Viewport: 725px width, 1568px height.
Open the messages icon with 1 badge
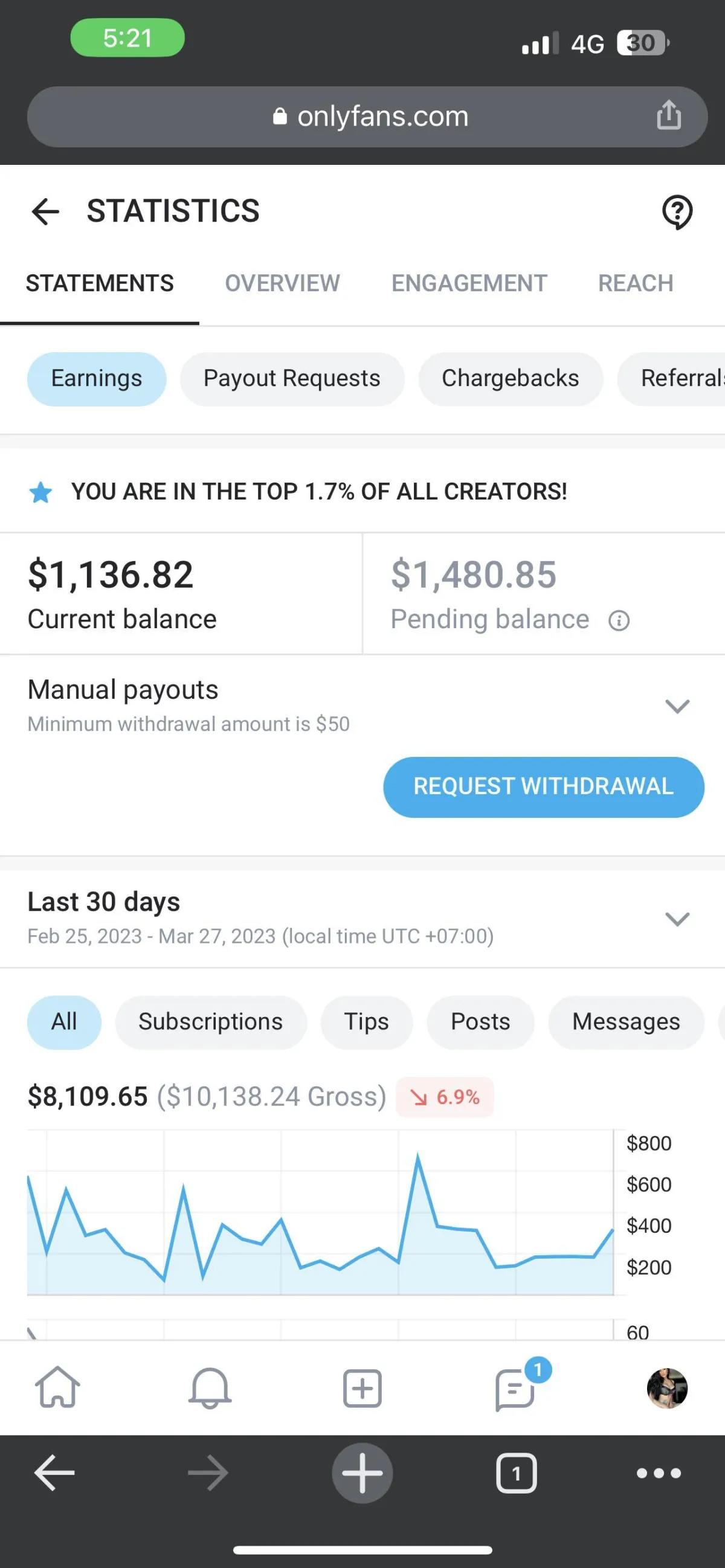tap(515, 1390)
